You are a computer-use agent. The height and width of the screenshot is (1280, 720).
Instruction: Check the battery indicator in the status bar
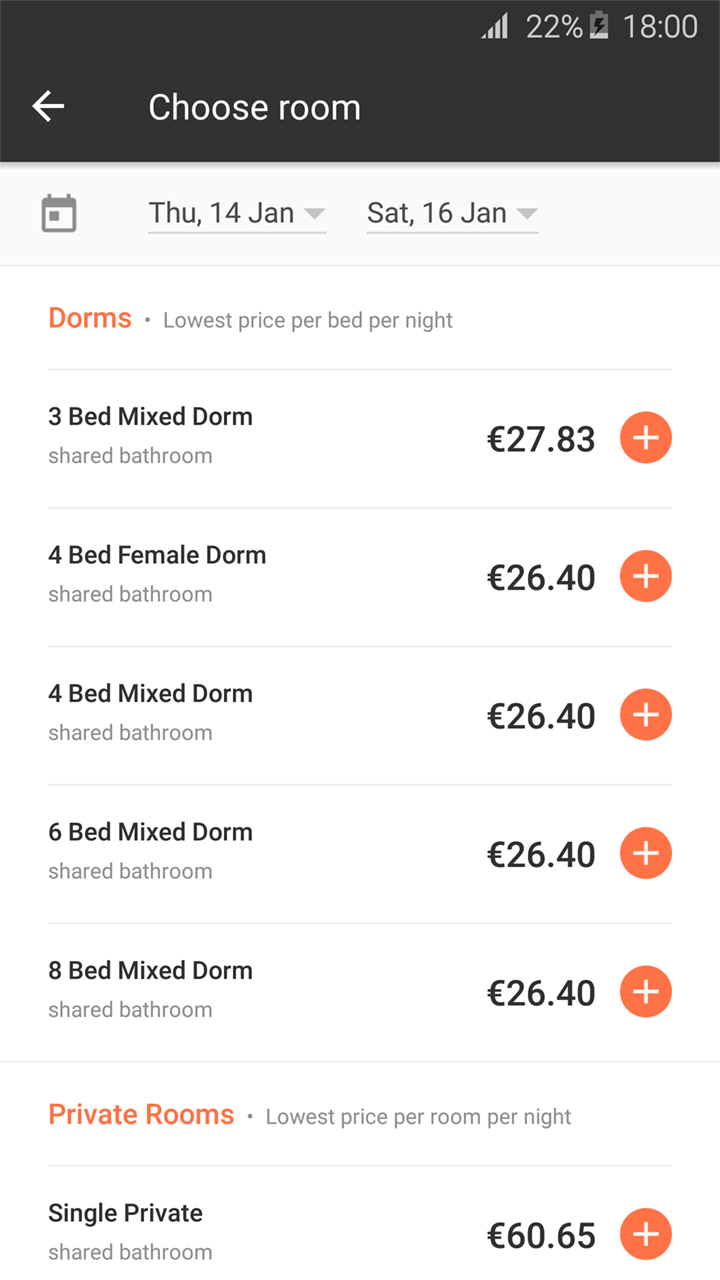[598, 27]
